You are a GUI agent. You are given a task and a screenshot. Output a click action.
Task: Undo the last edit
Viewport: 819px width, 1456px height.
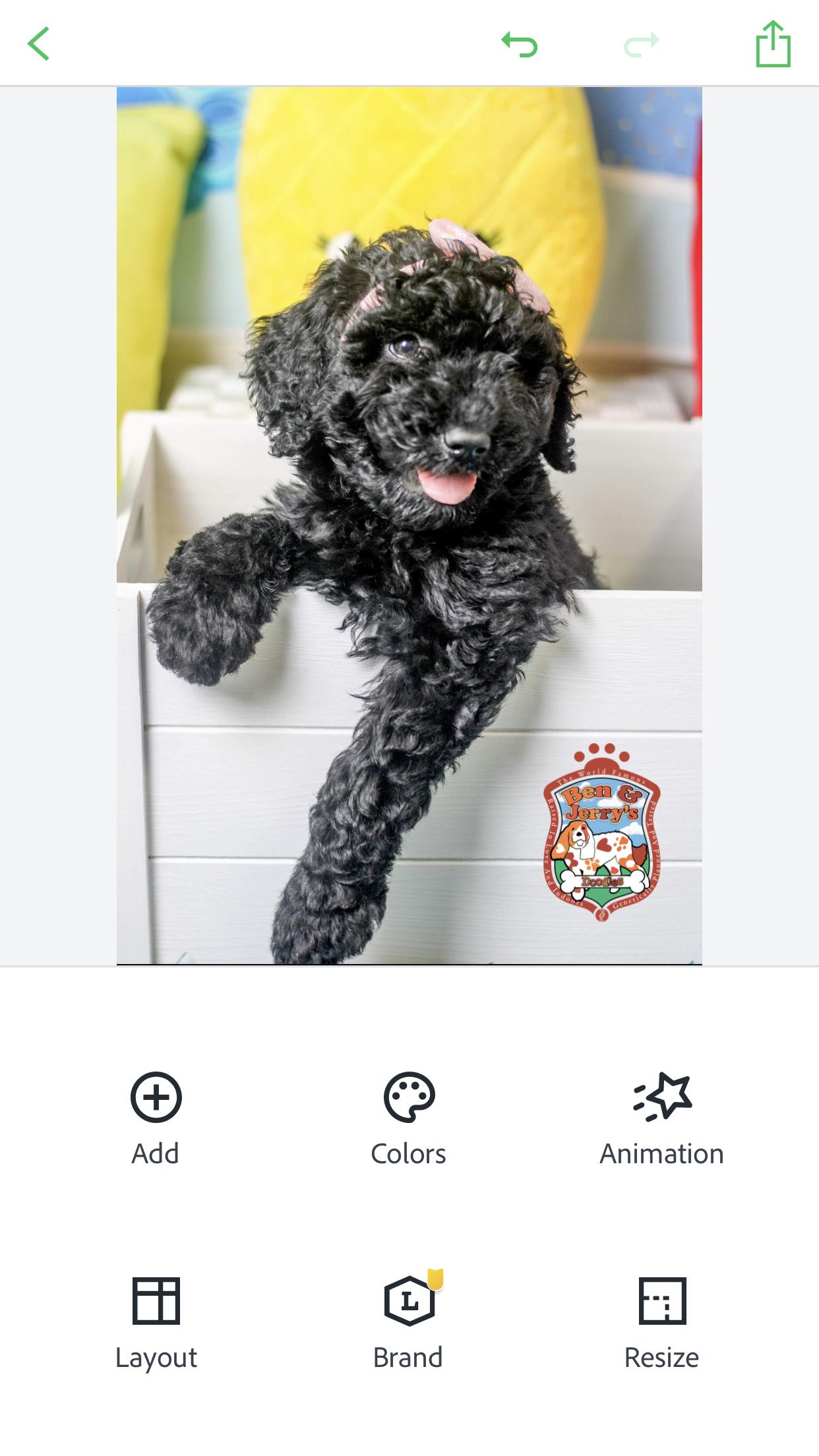click(520, 44)
